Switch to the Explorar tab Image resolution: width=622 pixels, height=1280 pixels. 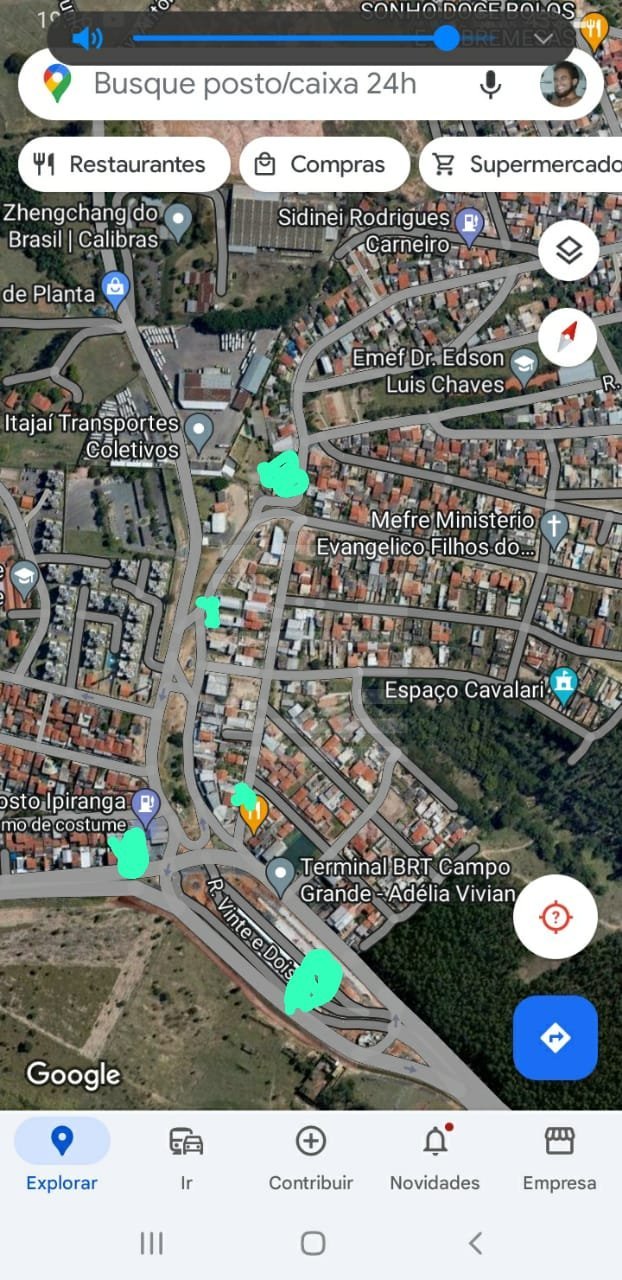click(62, 1157)
